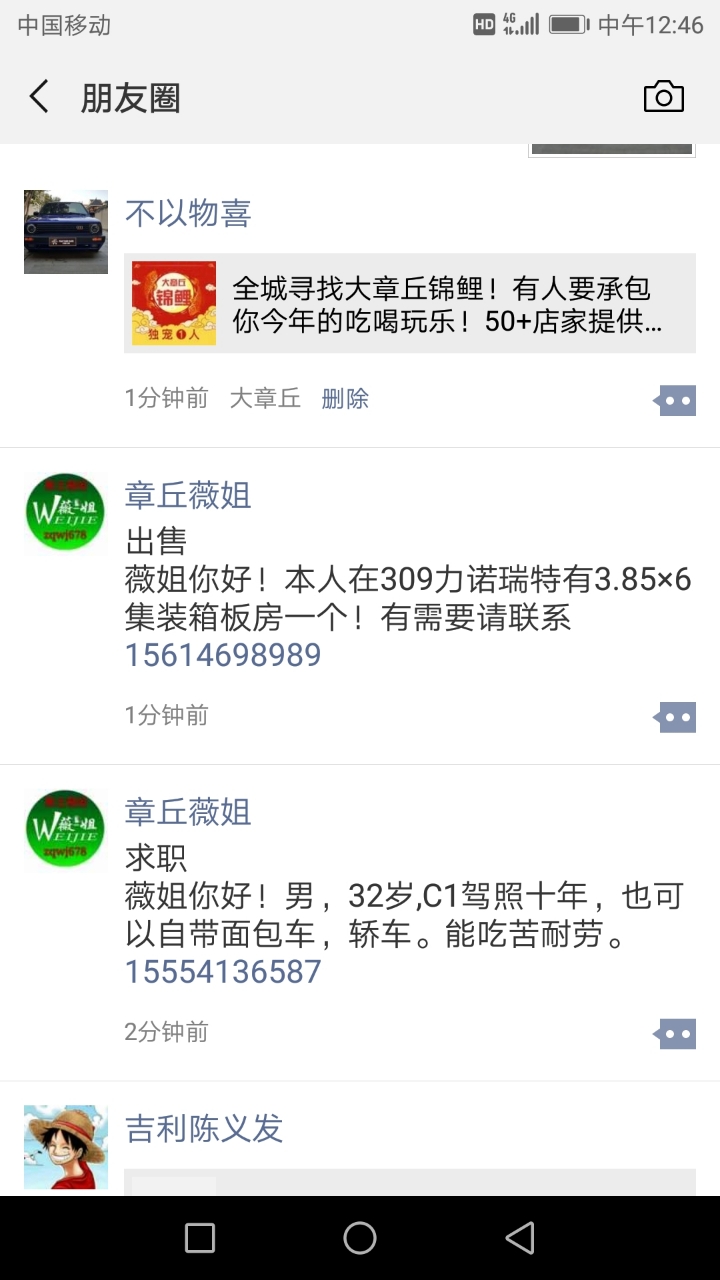Open the 大章丘 location tag

(x=265, y=398)
